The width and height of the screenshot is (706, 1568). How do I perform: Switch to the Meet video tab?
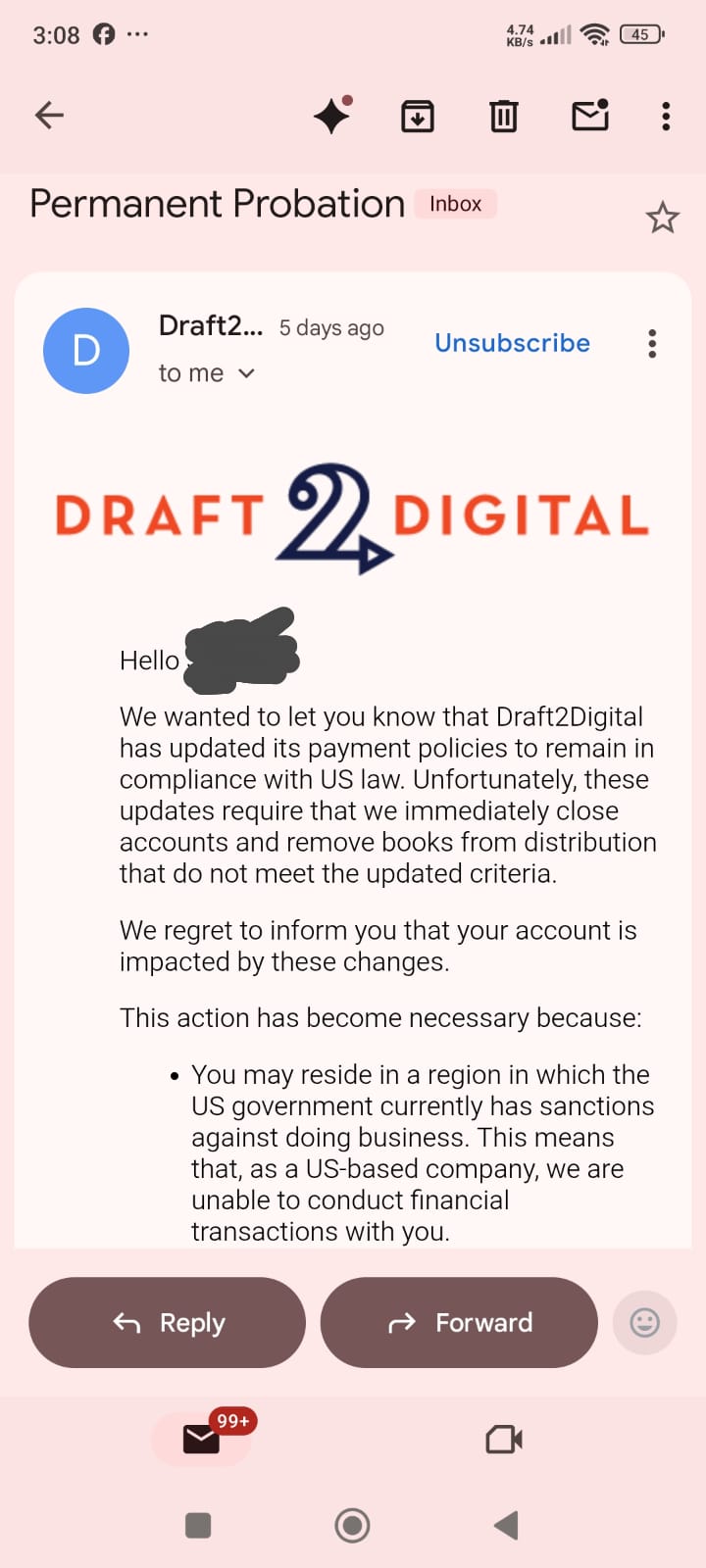pos(504,1439)
